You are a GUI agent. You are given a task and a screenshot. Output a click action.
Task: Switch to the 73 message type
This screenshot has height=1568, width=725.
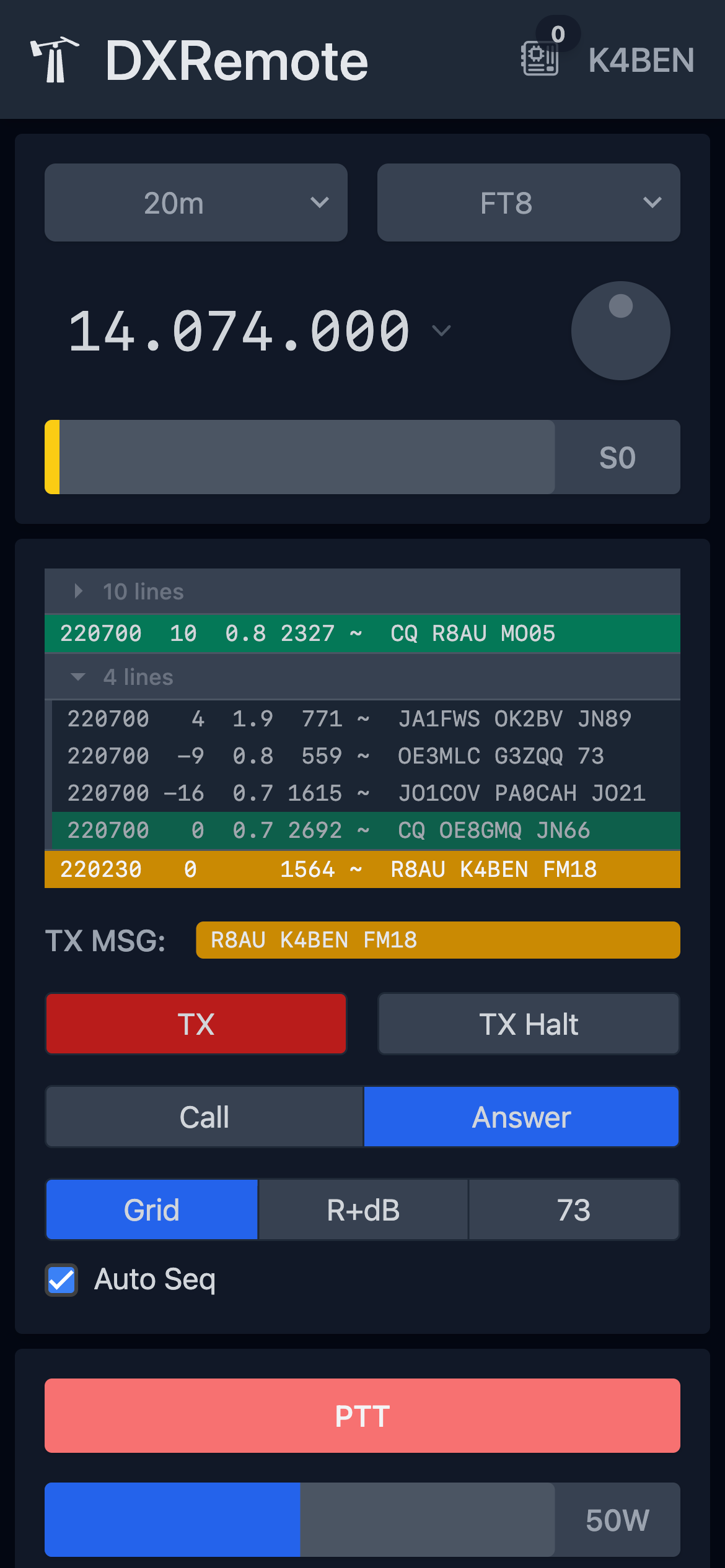(x=573, y=1209)
